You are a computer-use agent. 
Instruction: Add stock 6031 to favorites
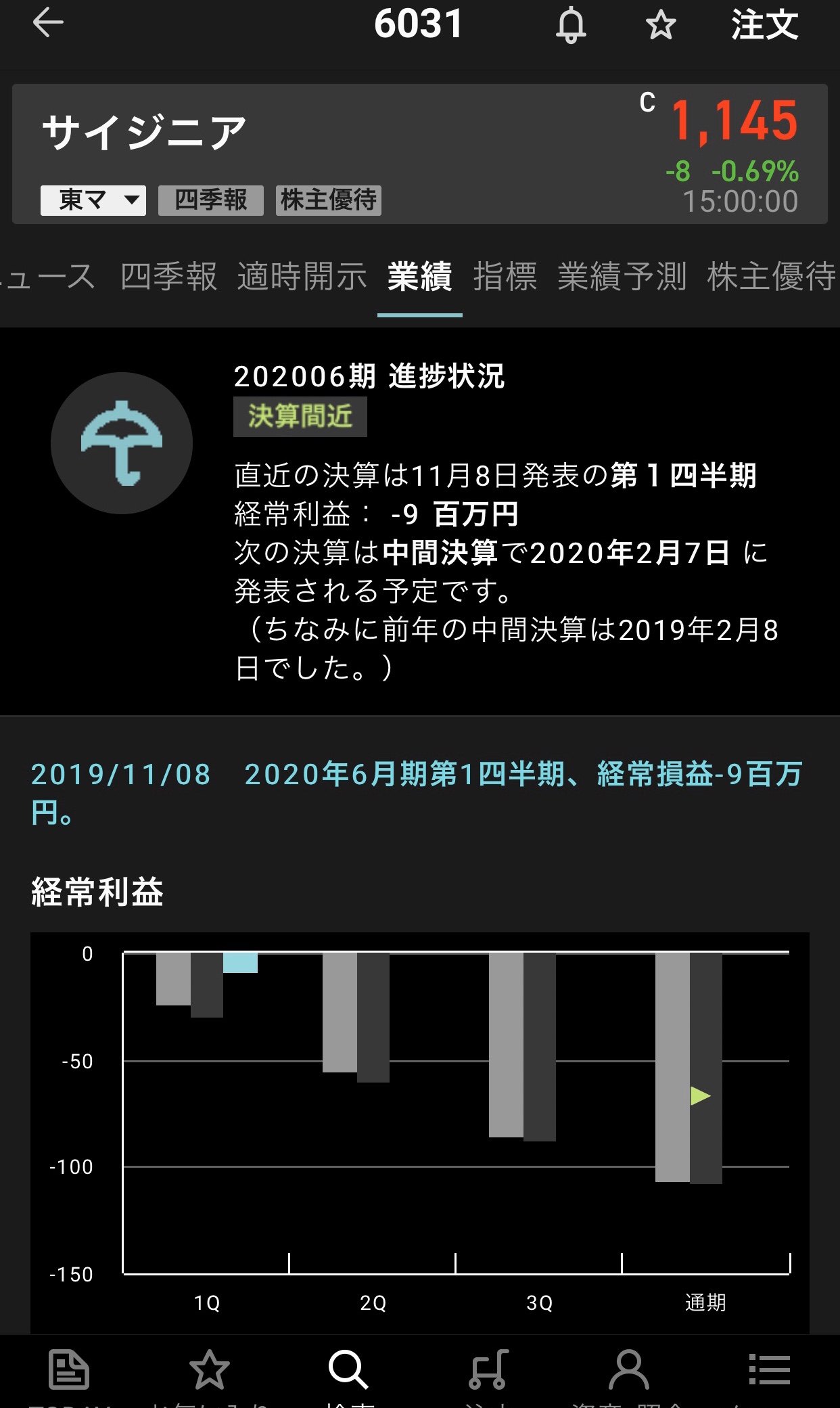click(x=660, y=26)
